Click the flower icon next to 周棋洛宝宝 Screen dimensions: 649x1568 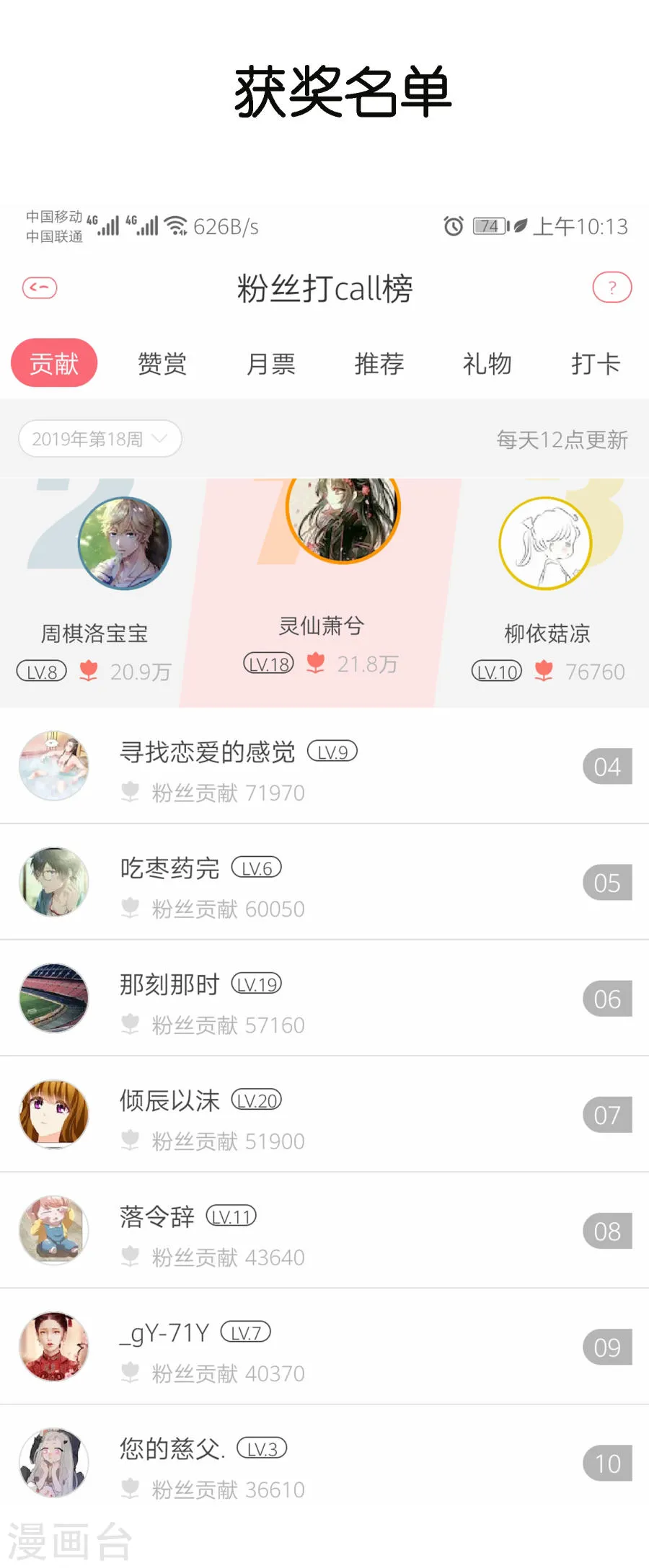point(88,670)
